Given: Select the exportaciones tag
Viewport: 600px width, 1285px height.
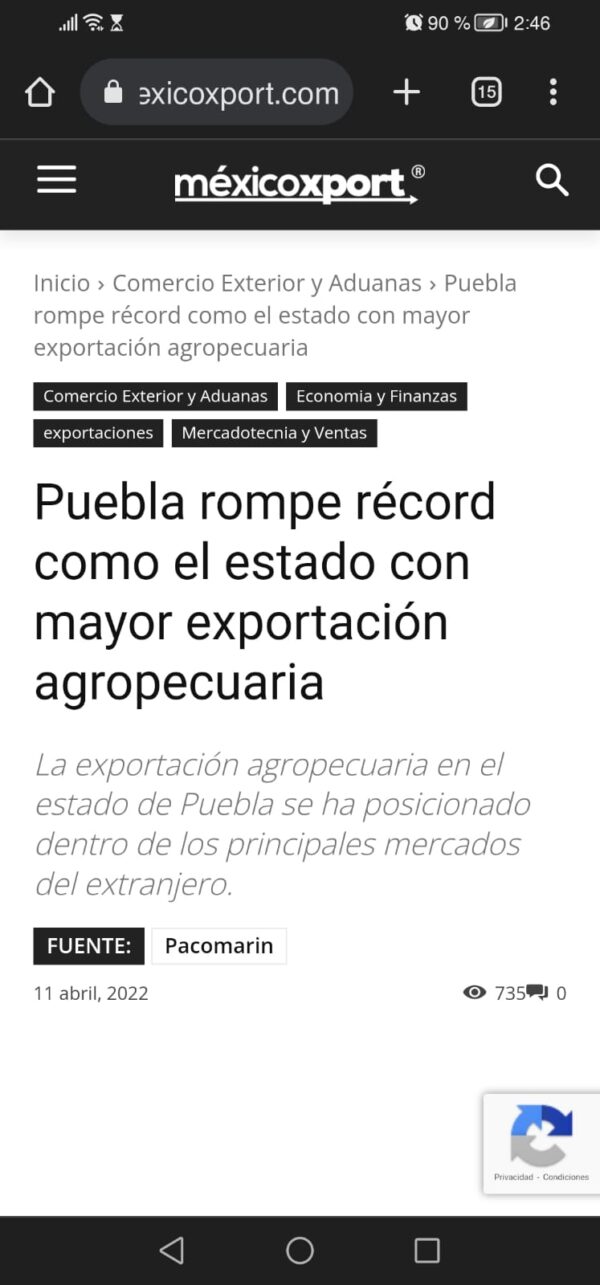Looking at the screenshot, I should (98, 433).
